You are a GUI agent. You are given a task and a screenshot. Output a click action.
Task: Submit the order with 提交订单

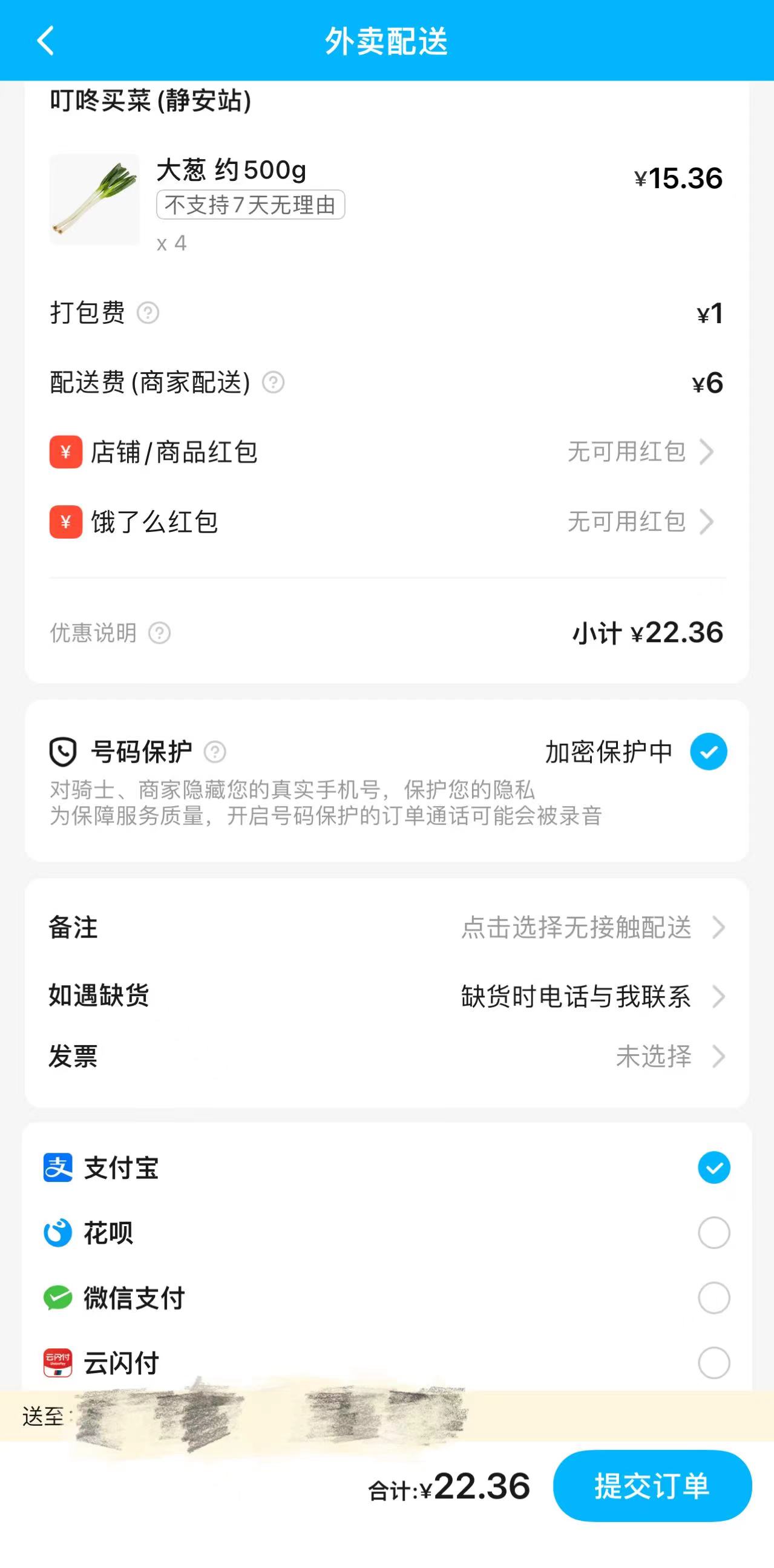[x=652, y=1486]
